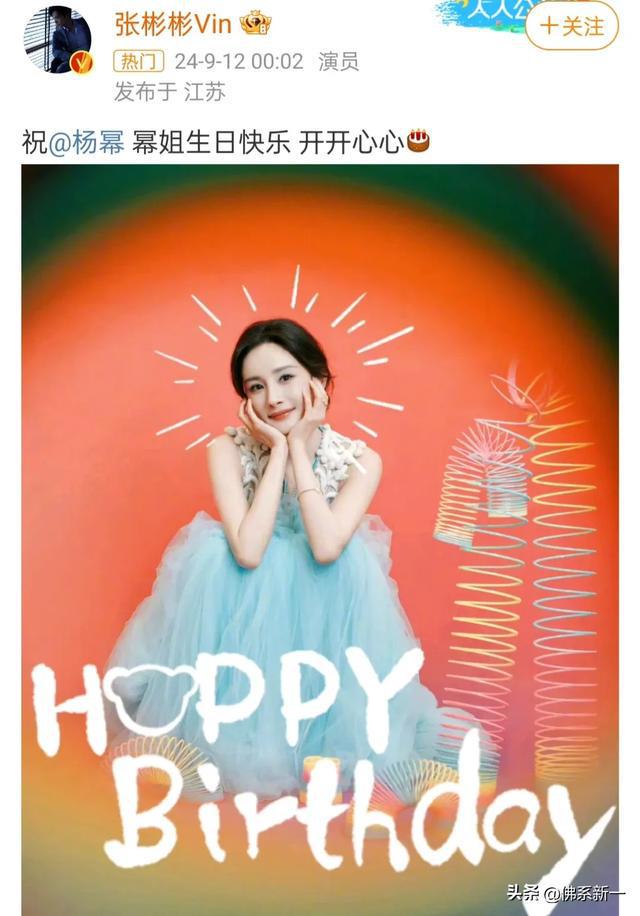Tap the 张彬彬Vin username

click(x=175, y=22)
